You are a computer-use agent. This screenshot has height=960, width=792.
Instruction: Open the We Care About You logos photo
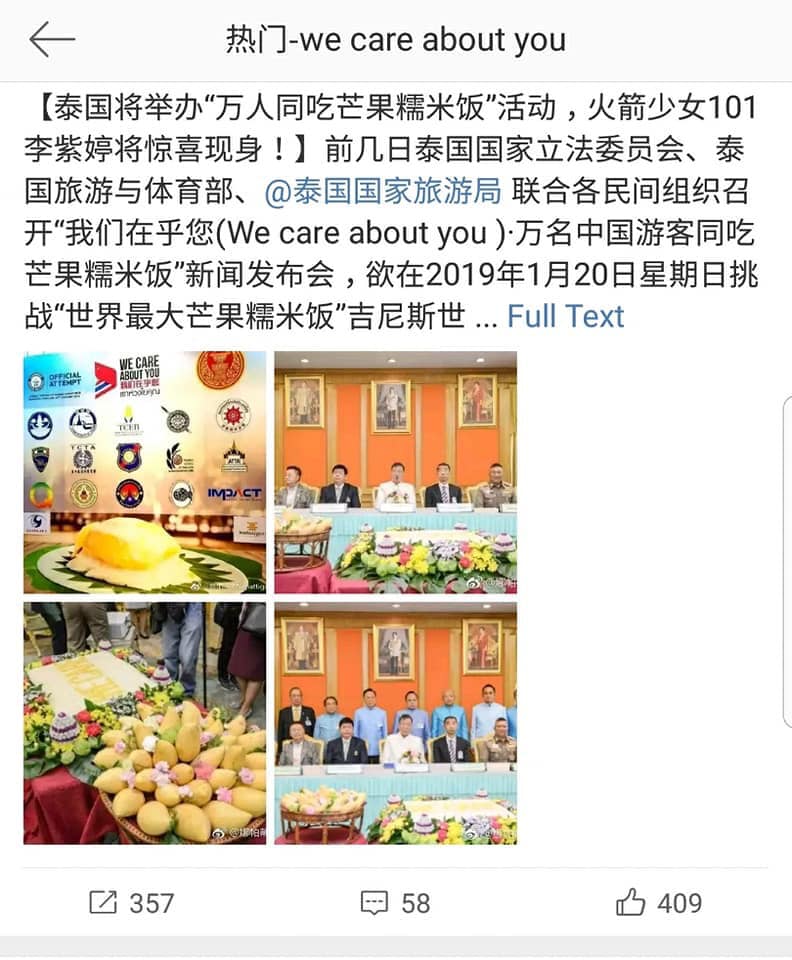[145, 472]
